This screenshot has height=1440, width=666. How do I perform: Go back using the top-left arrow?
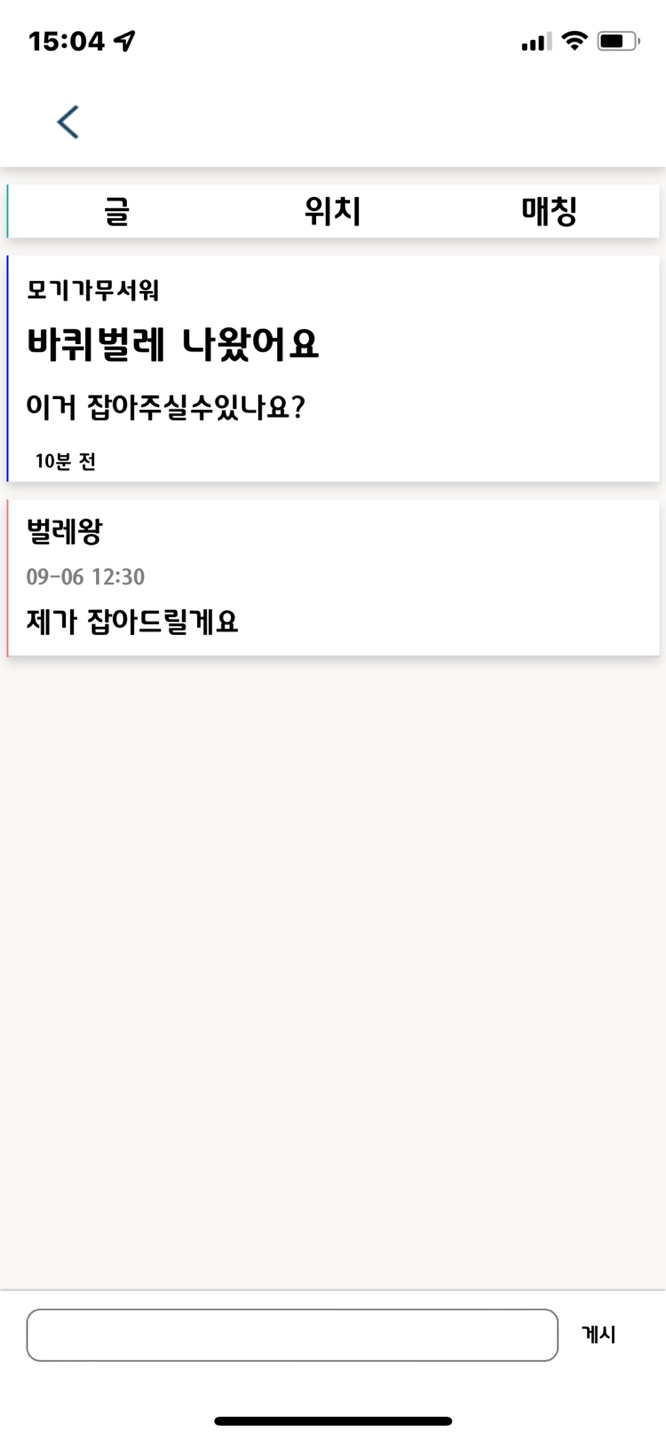pyautogui.click(x=68, y=122)
